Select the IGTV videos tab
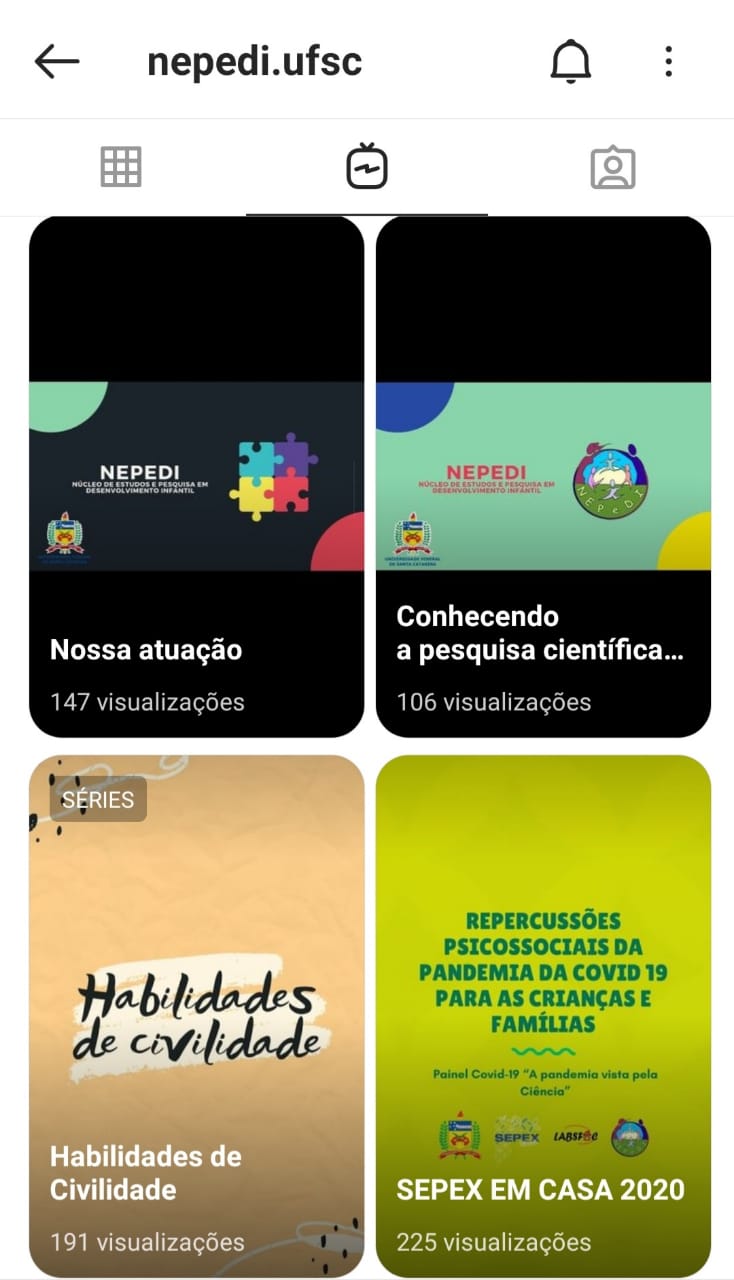 [x=367, y=167]
